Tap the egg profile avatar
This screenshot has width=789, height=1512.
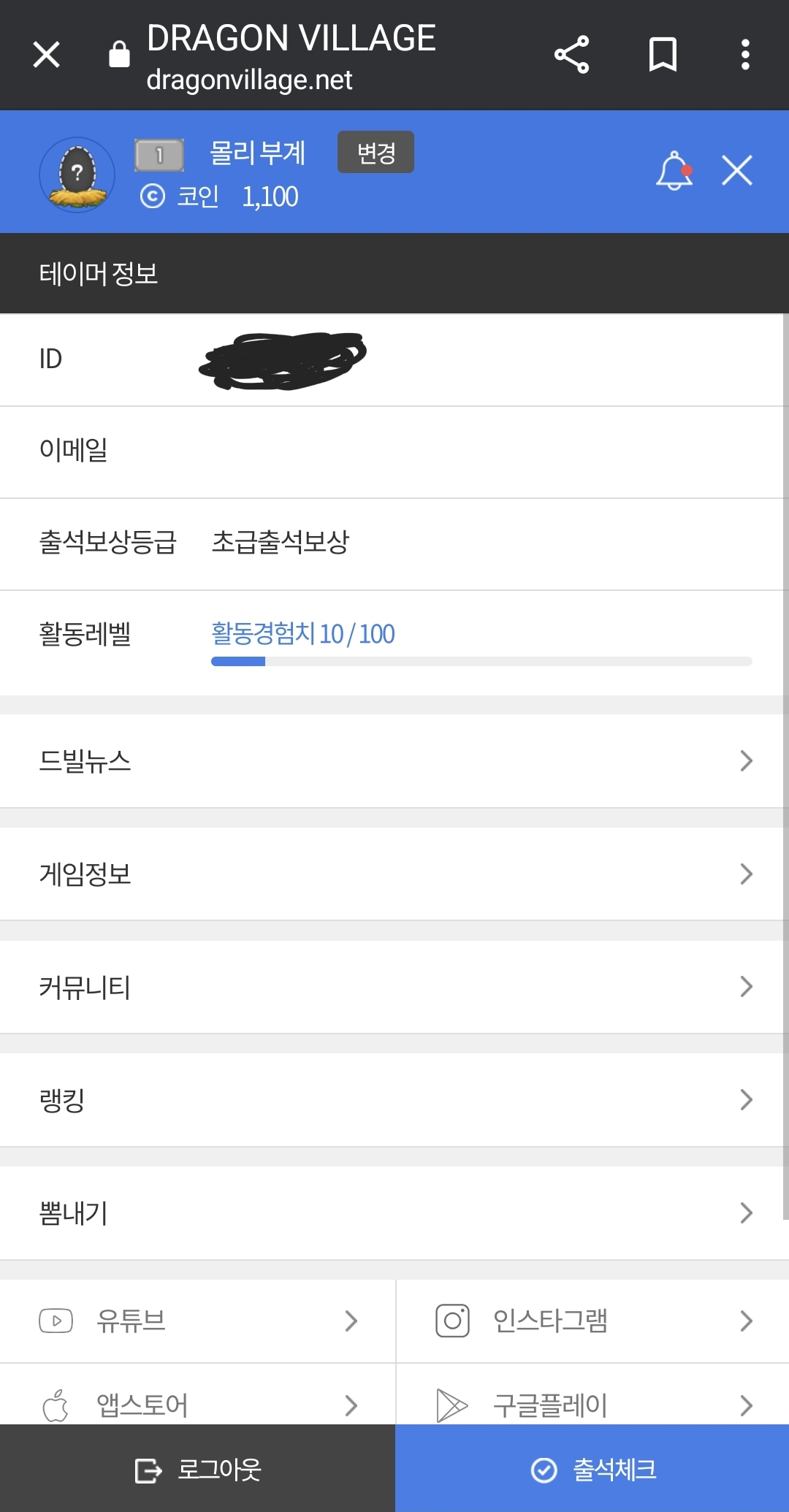pyautogui.click(x=77, y=175)
